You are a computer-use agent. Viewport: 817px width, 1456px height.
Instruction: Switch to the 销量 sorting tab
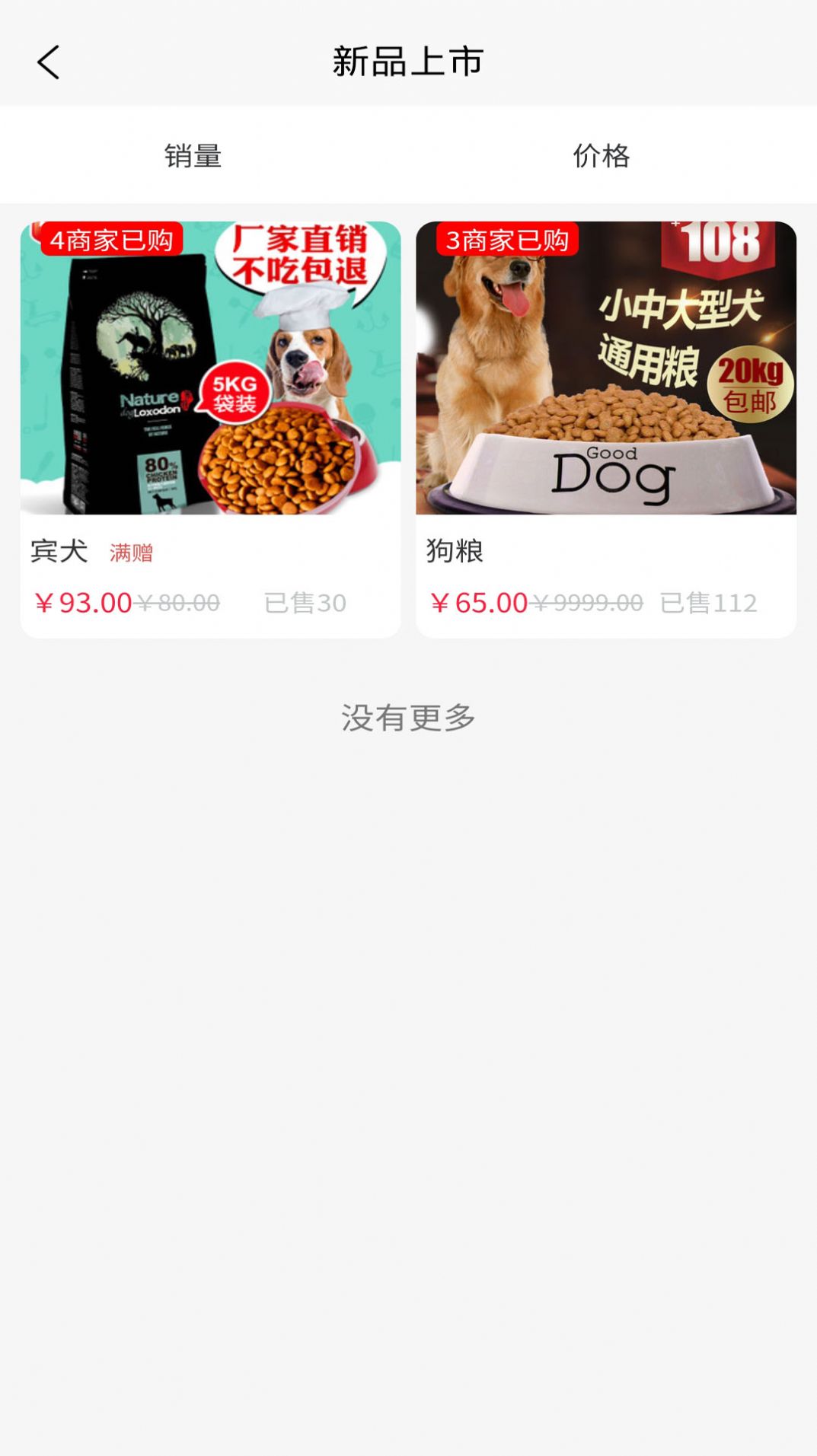pos(193,155)
